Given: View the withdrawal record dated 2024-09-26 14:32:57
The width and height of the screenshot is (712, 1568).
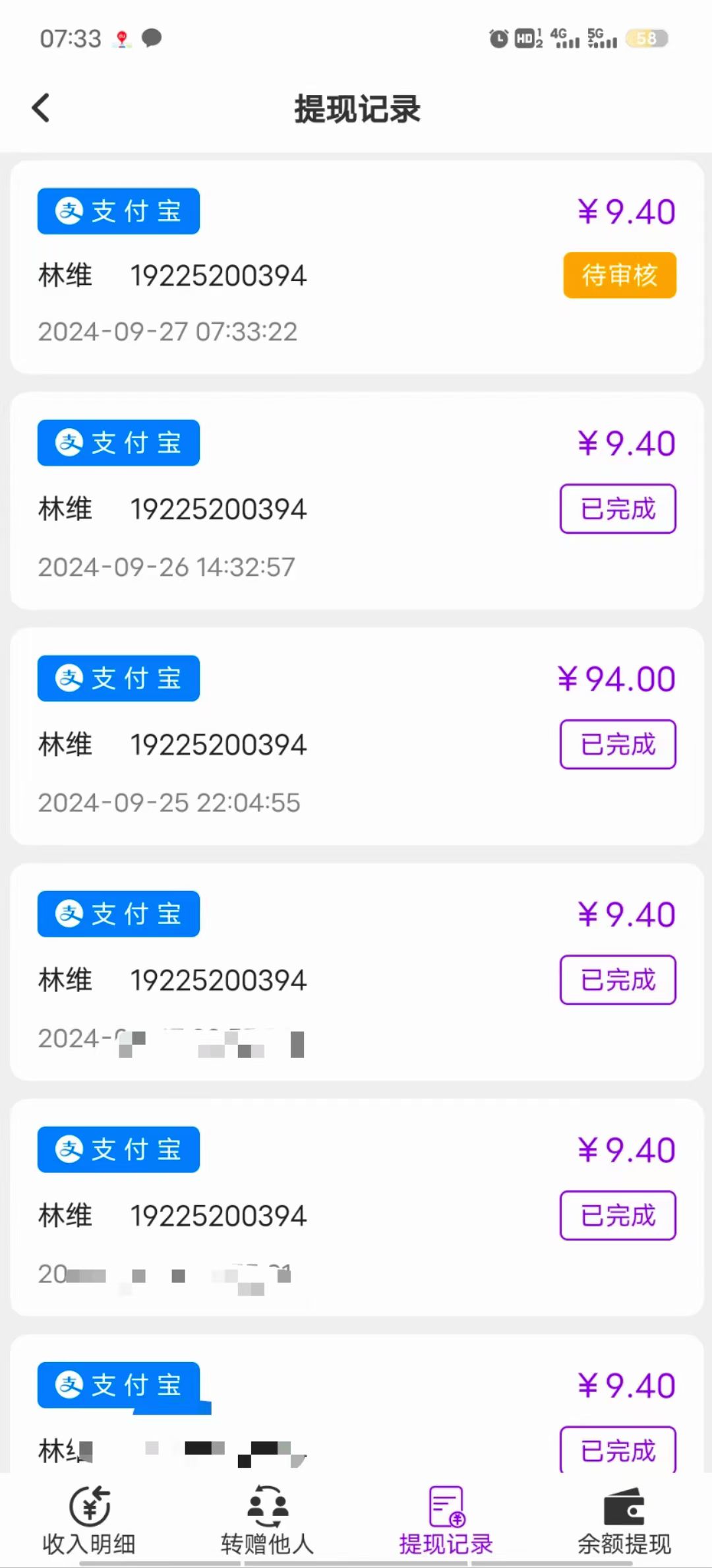Looking at the screenshot, I should click(357, 501).
